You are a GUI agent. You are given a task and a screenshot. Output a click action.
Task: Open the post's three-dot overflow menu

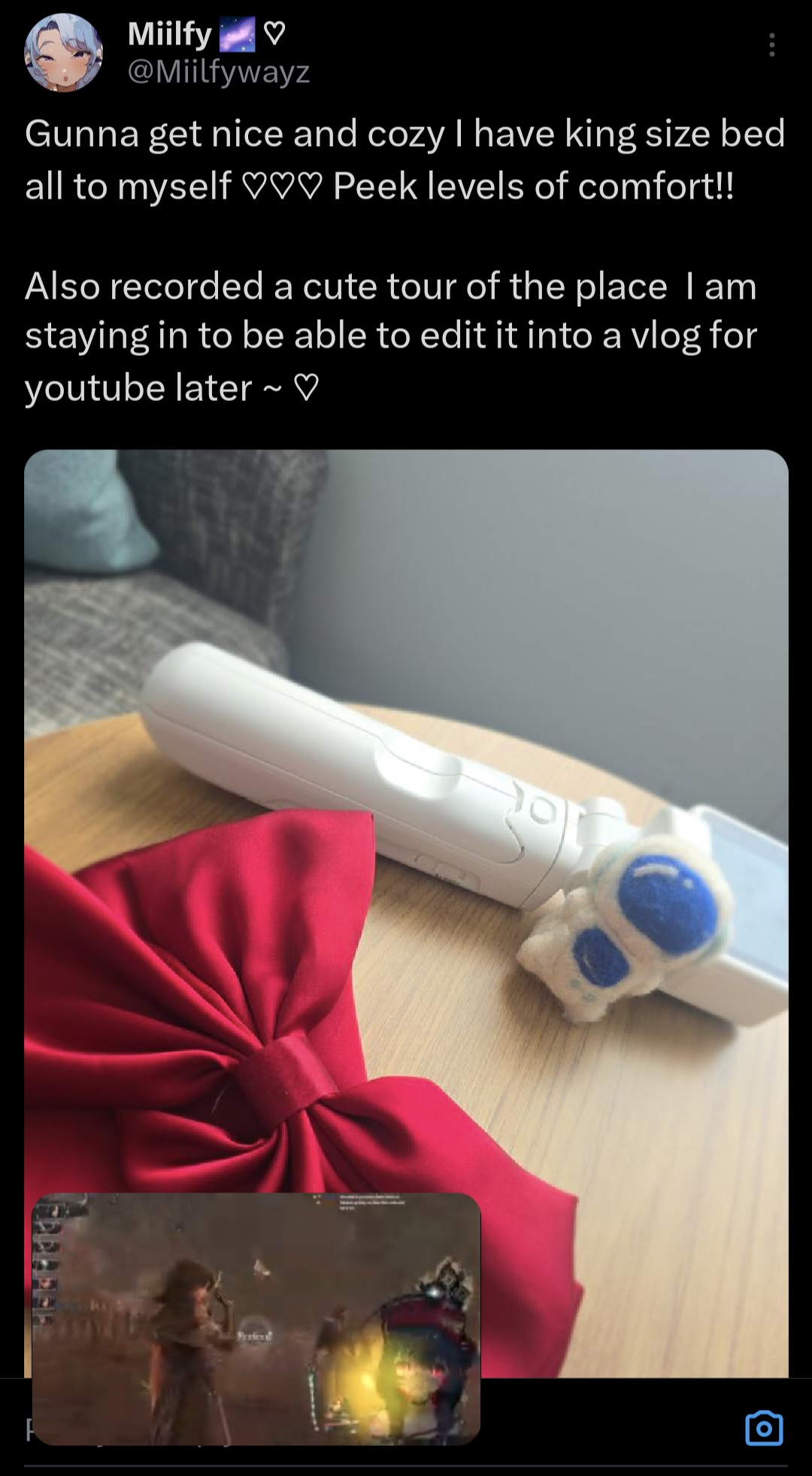771,47
